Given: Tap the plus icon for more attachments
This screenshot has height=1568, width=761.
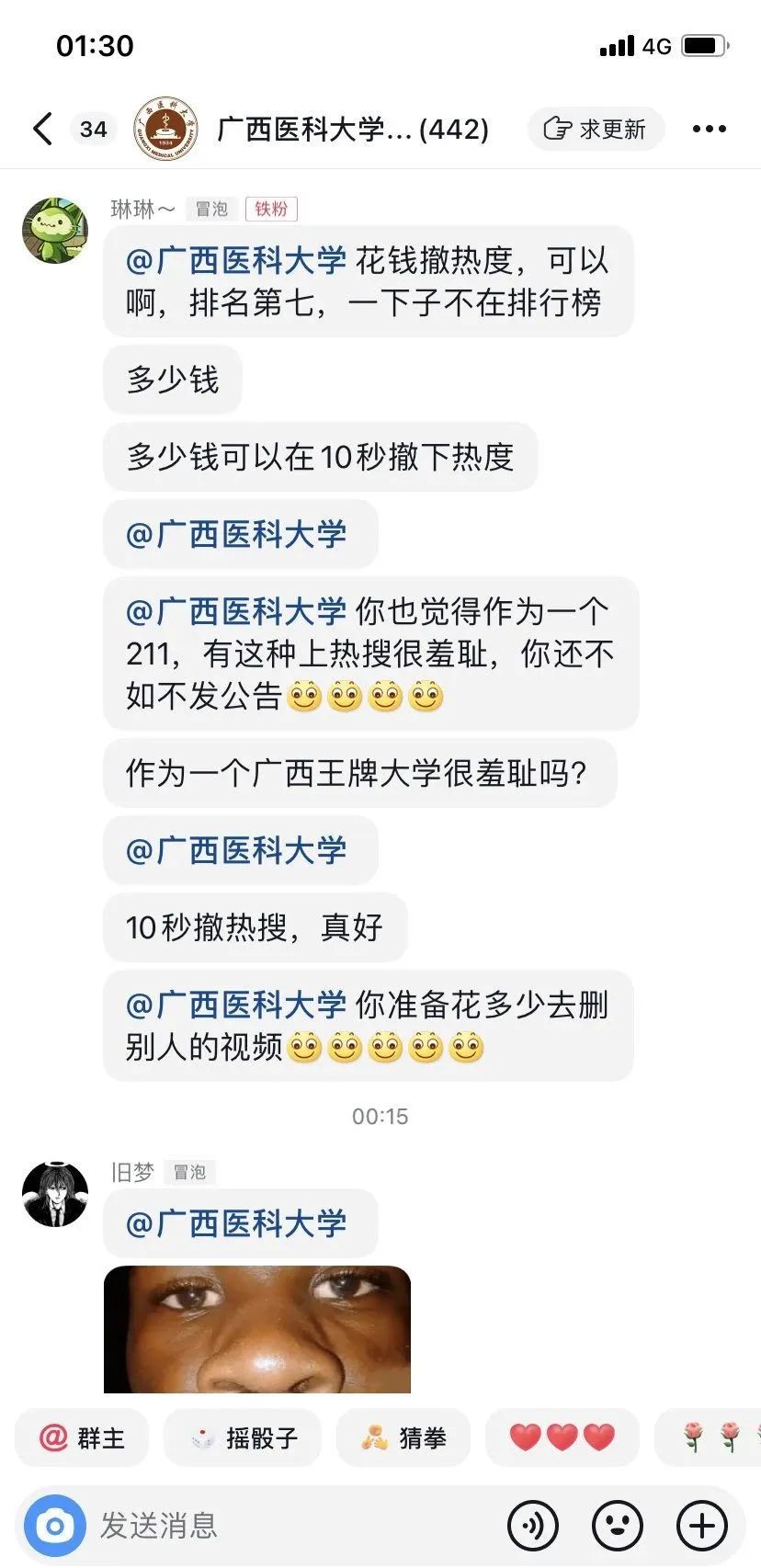Looking at the screenshot, I should pos(702,1525).
